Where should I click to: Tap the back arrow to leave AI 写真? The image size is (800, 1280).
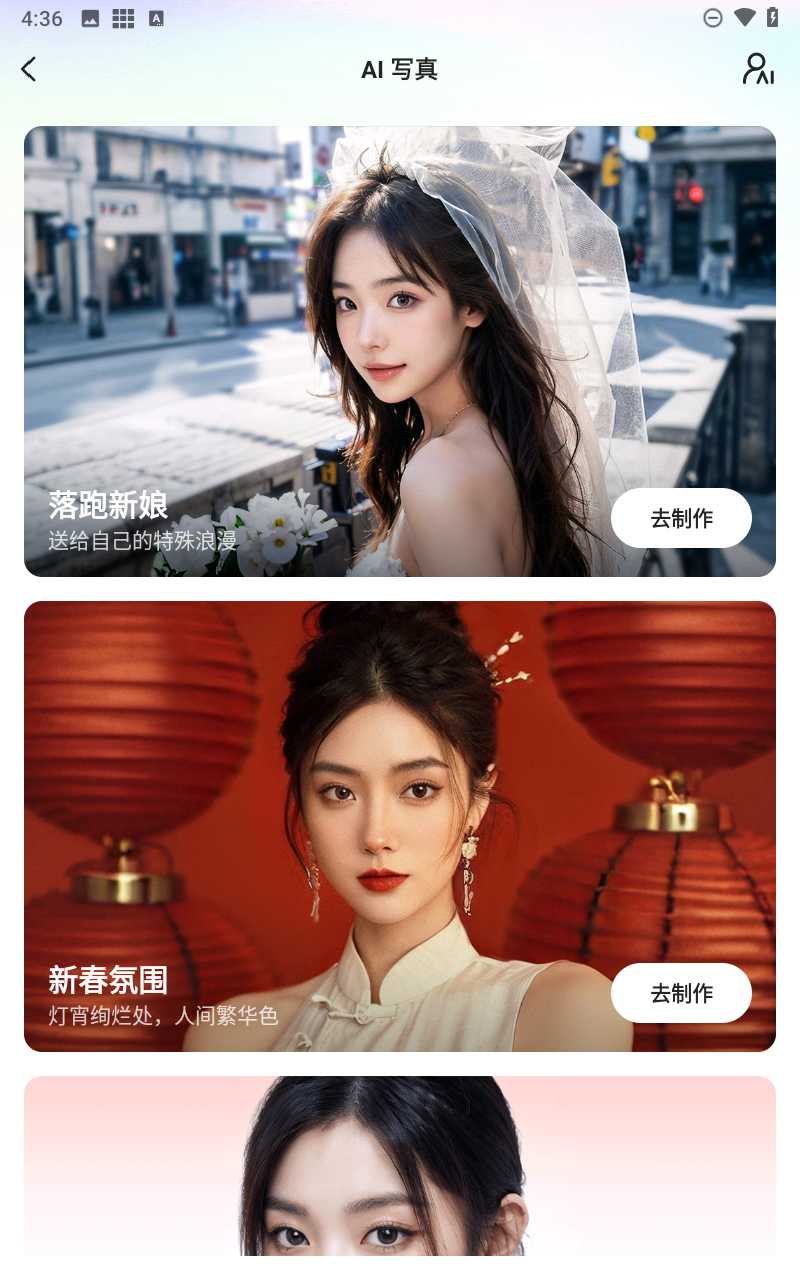(28, 69)
